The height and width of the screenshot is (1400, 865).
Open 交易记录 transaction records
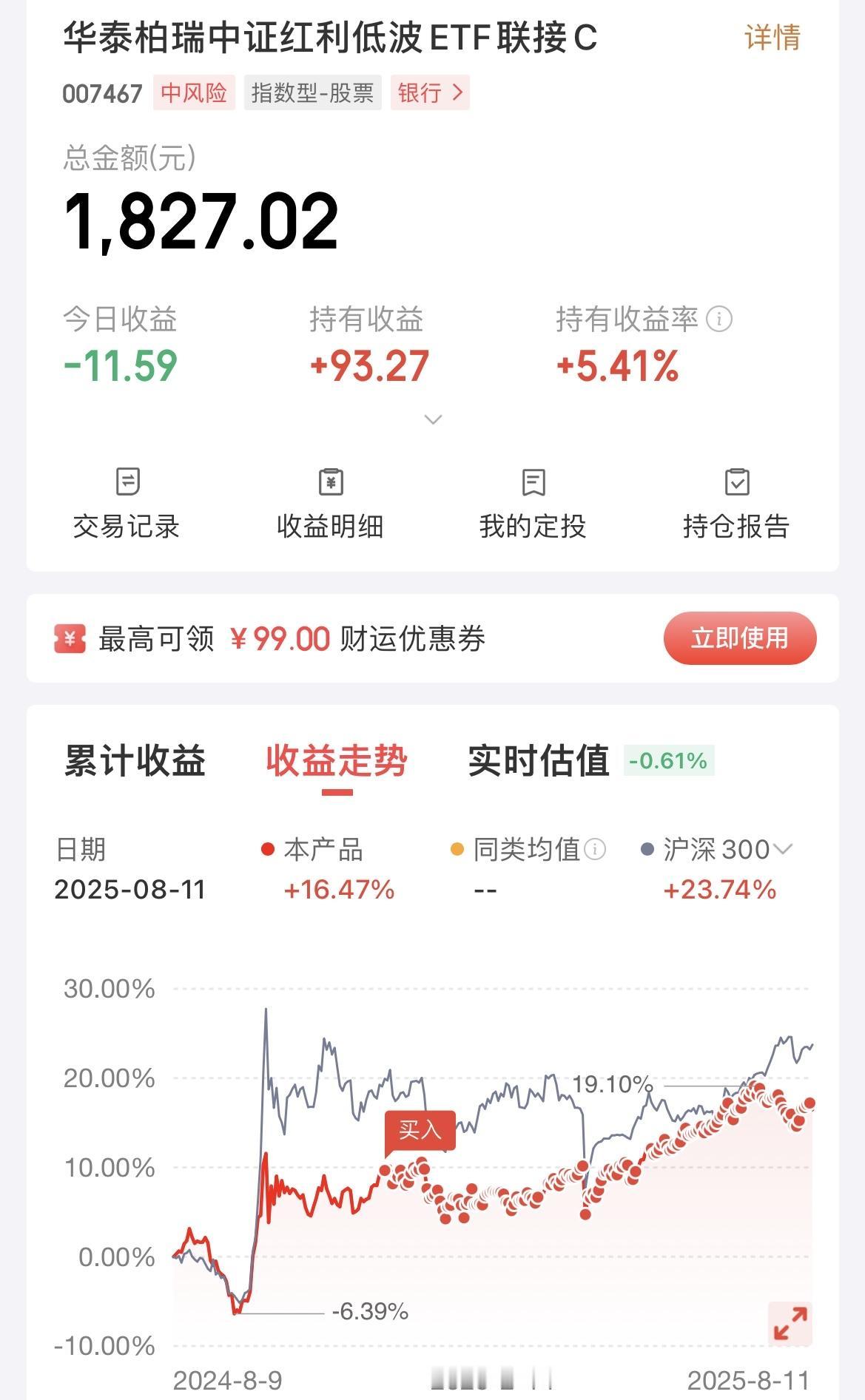coord(127,503)
